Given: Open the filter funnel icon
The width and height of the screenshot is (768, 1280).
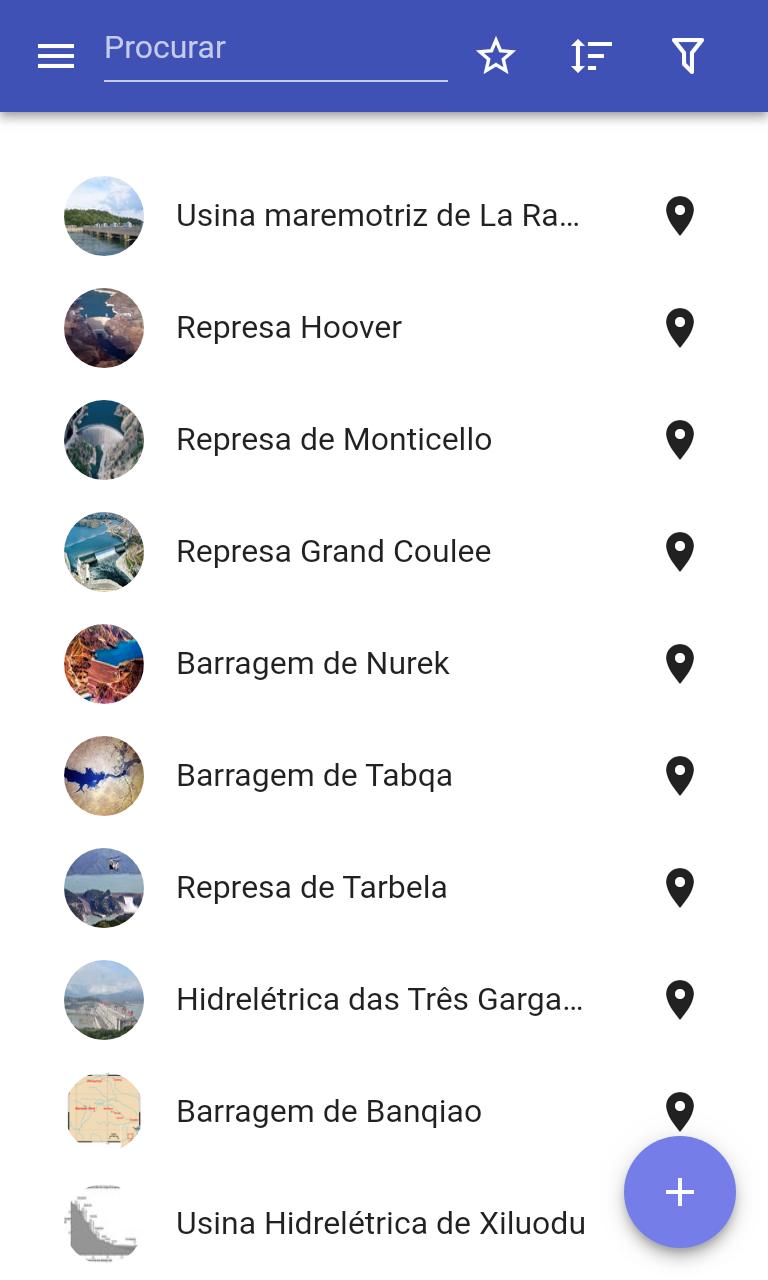Looking at the screenshot, I should pyautogui.click(x=688, y=56).
